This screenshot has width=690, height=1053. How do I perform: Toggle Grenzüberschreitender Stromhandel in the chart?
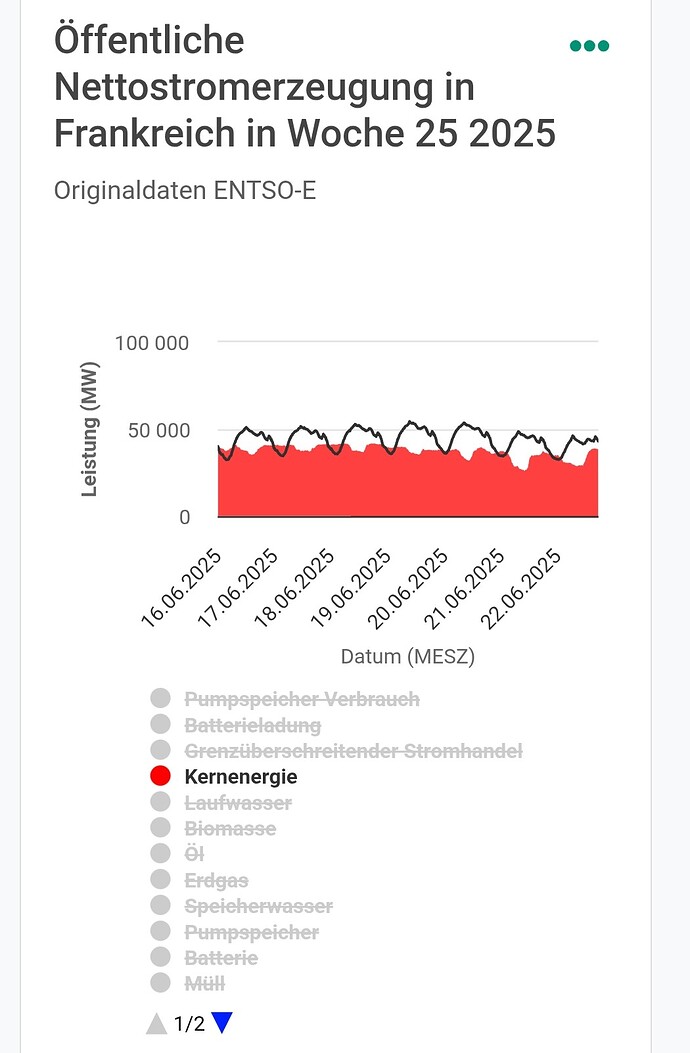coord(353,751)
